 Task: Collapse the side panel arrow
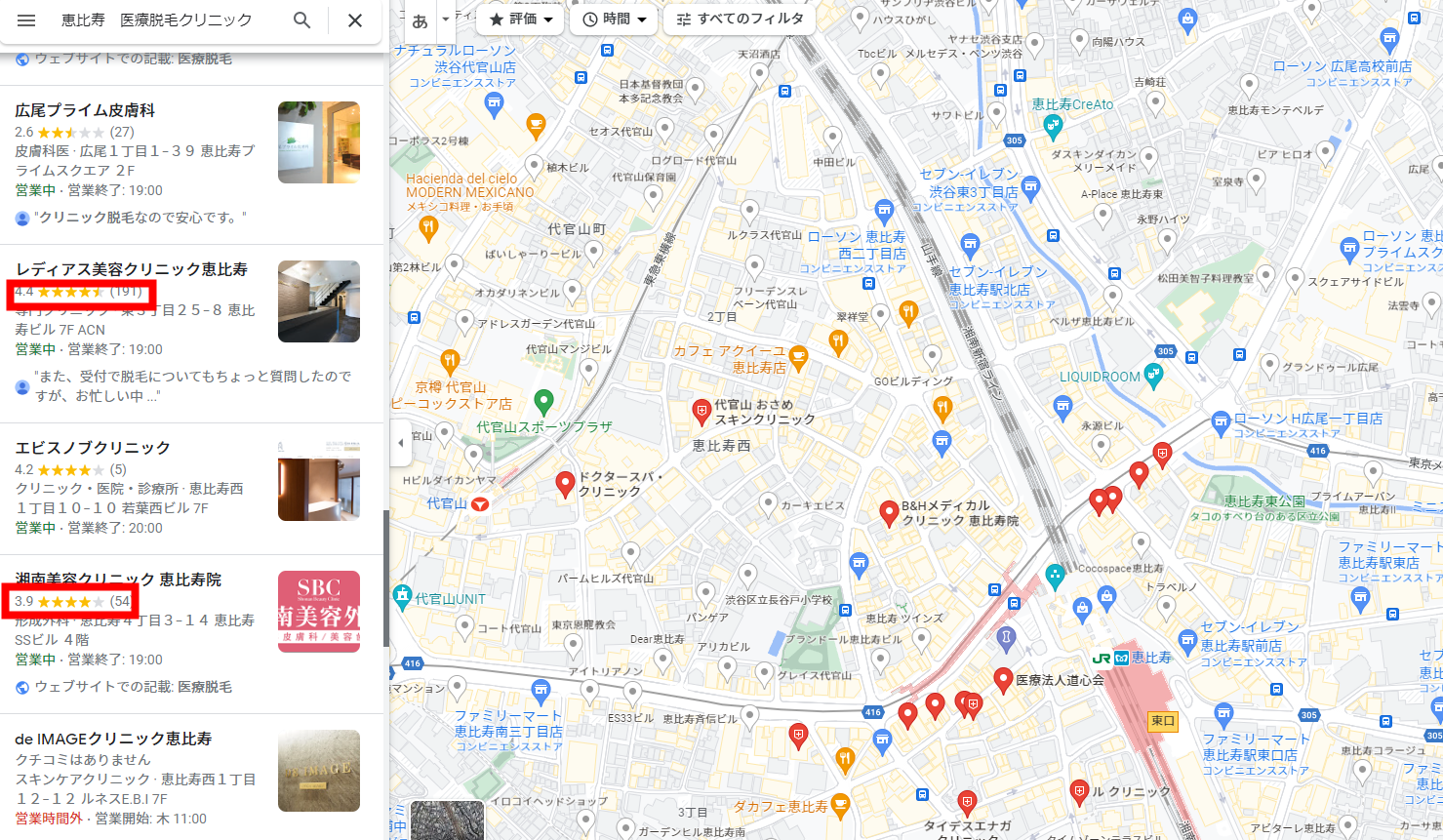click(400, 443)
